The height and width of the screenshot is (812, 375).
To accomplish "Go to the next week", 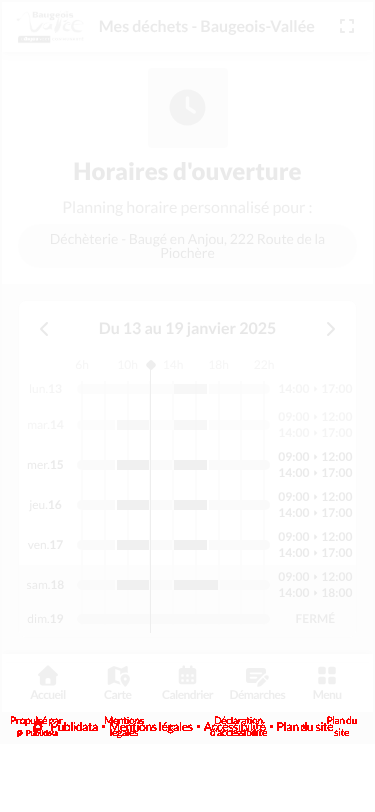I will (x=330, y=329).
